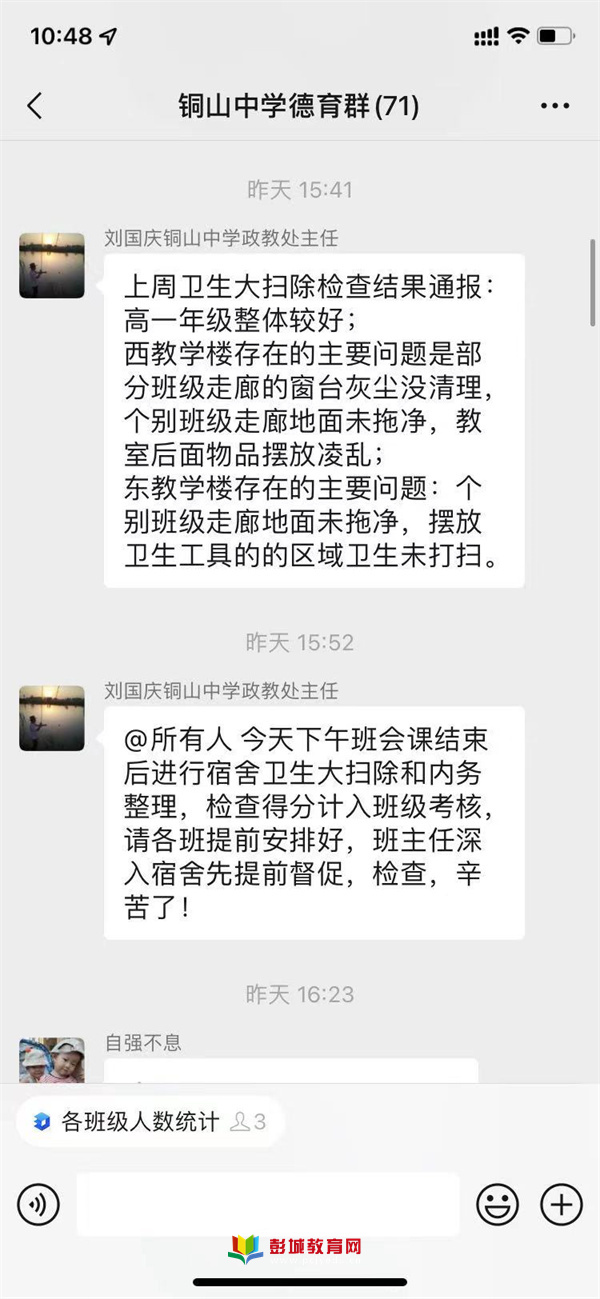This screenshot has height=1299, width=600.
Task: Tap the message text field
Action: pos(267,1204)
